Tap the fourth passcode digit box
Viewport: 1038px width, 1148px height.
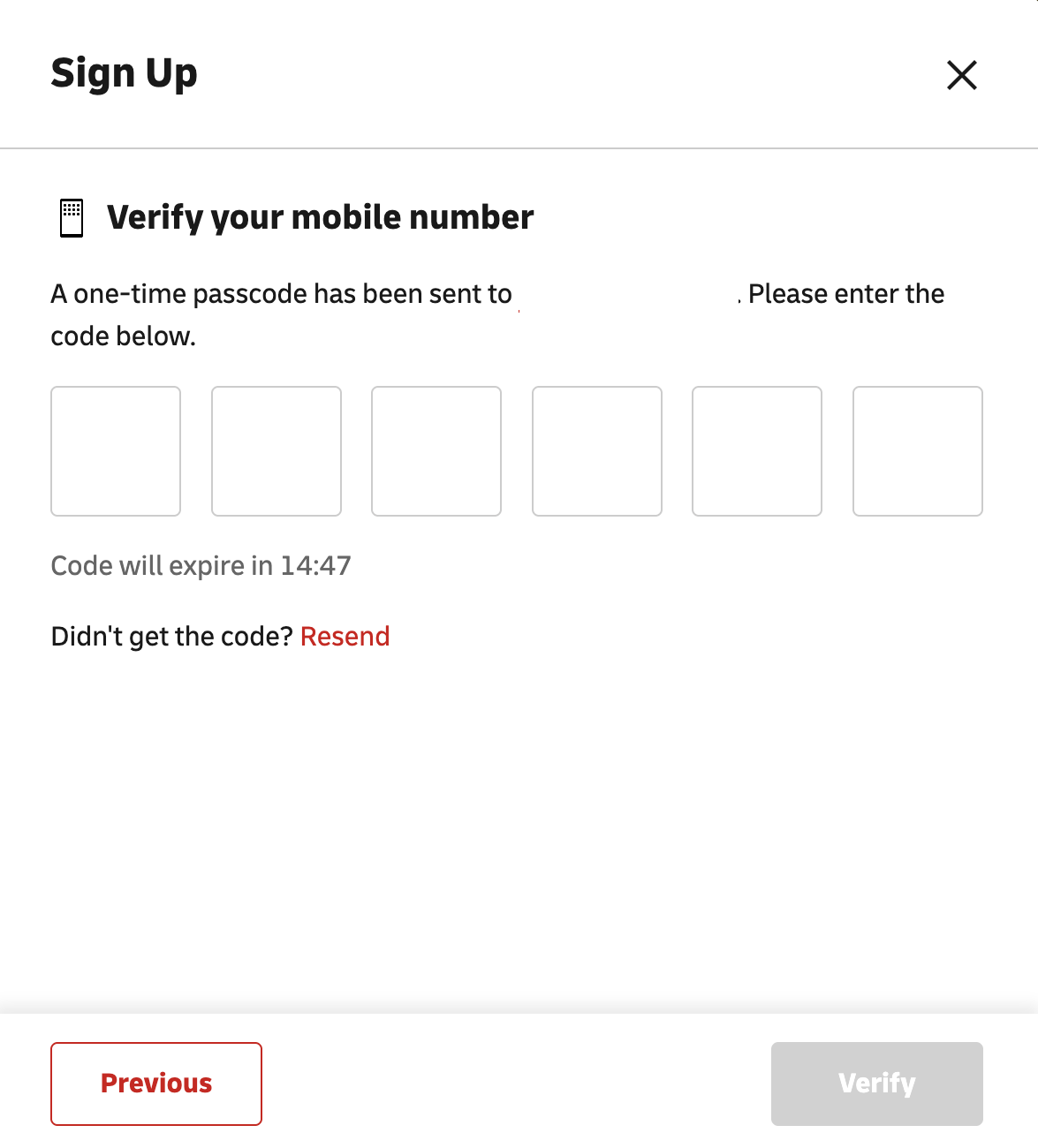[597, 451]
